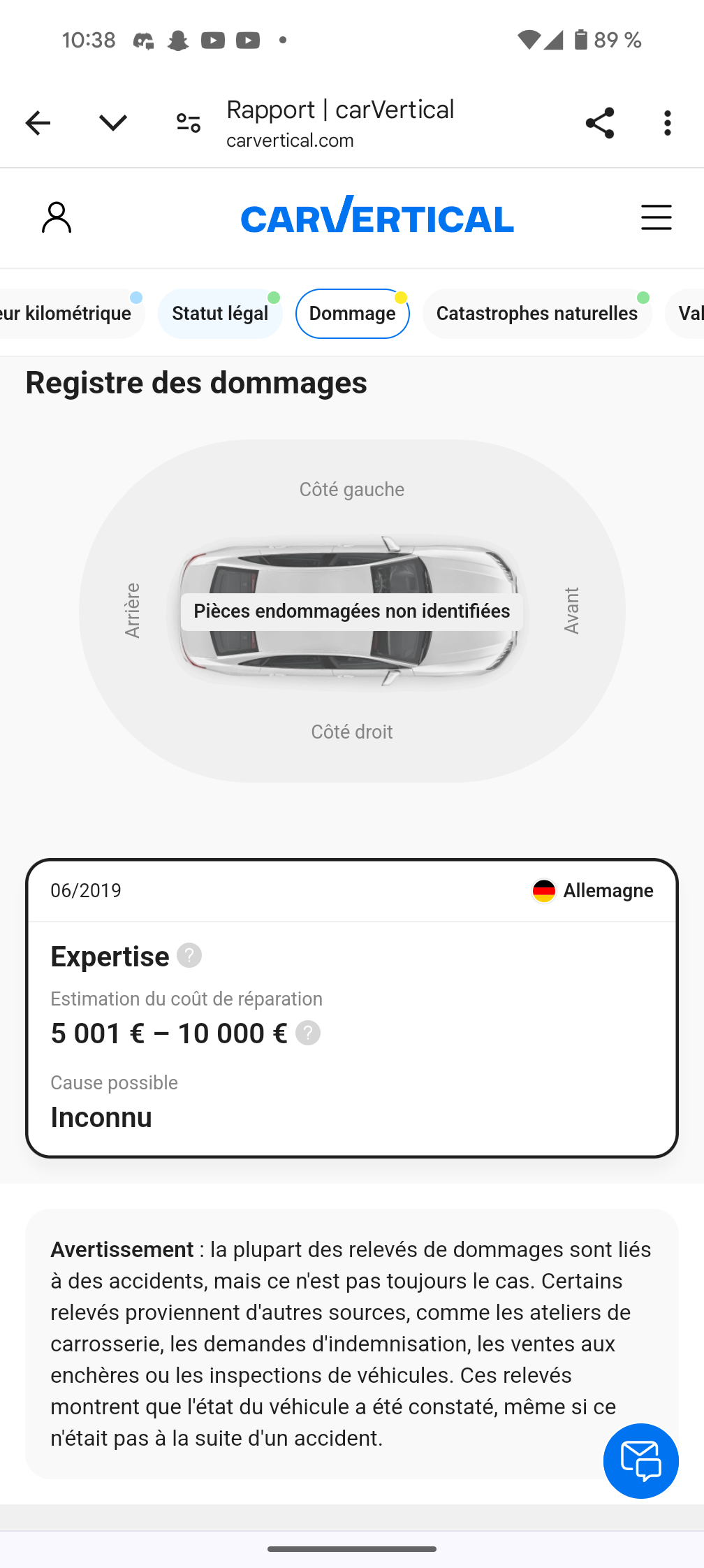Show help info next to Expertise
This screenshot has height=1568, width=704.
click(189, 955)
